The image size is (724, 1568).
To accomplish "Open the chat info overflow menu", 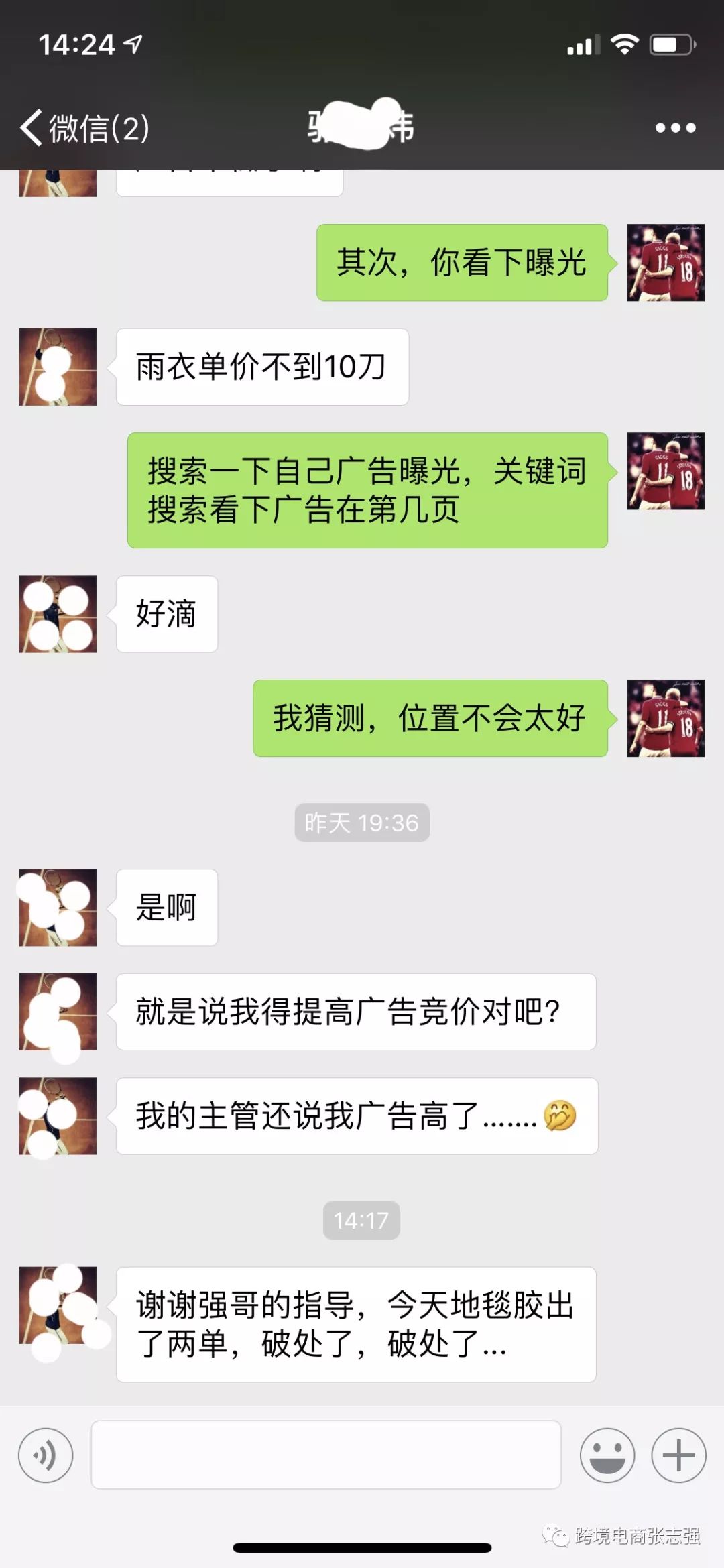I will [x=675, y=127].
